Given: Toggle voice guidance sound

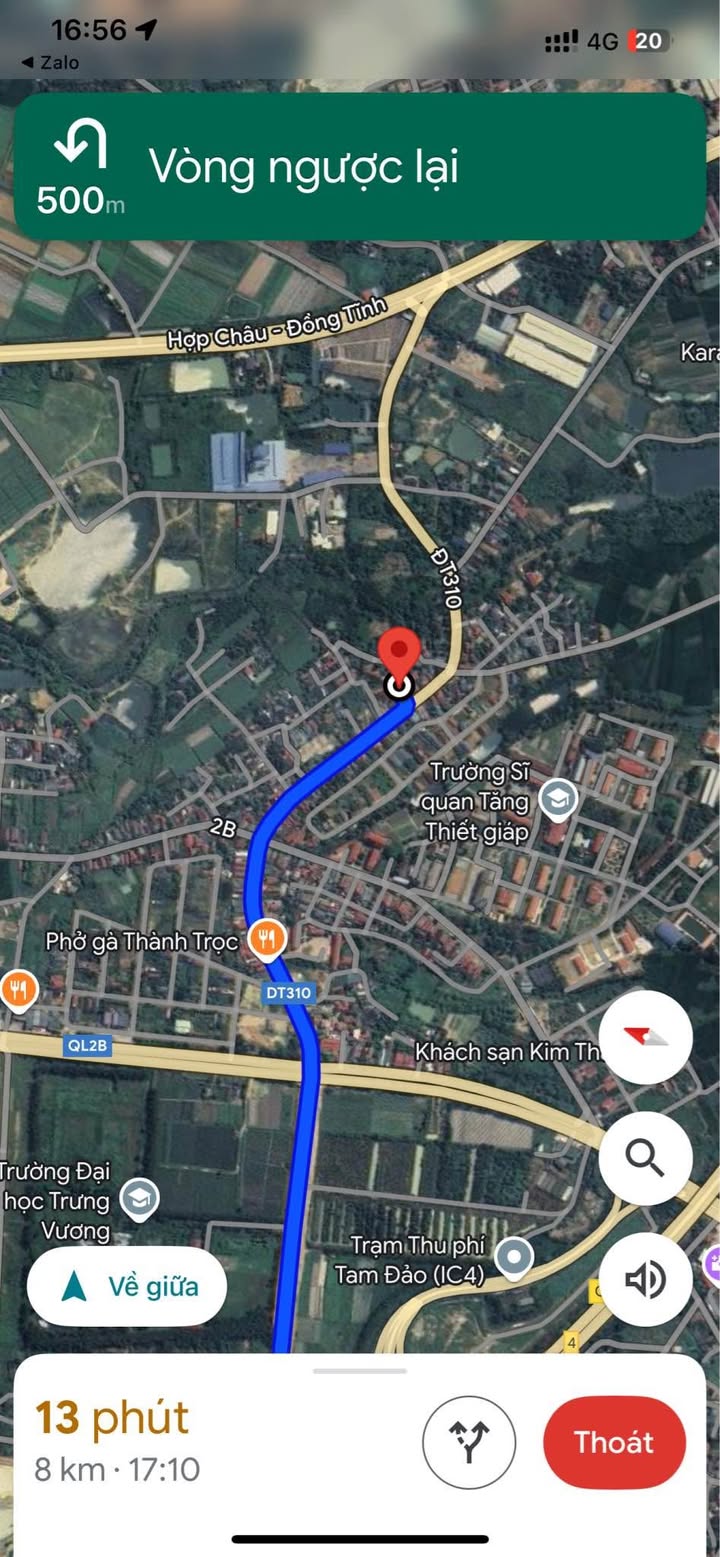Looking at the screenshot, I should point(645,1279).
